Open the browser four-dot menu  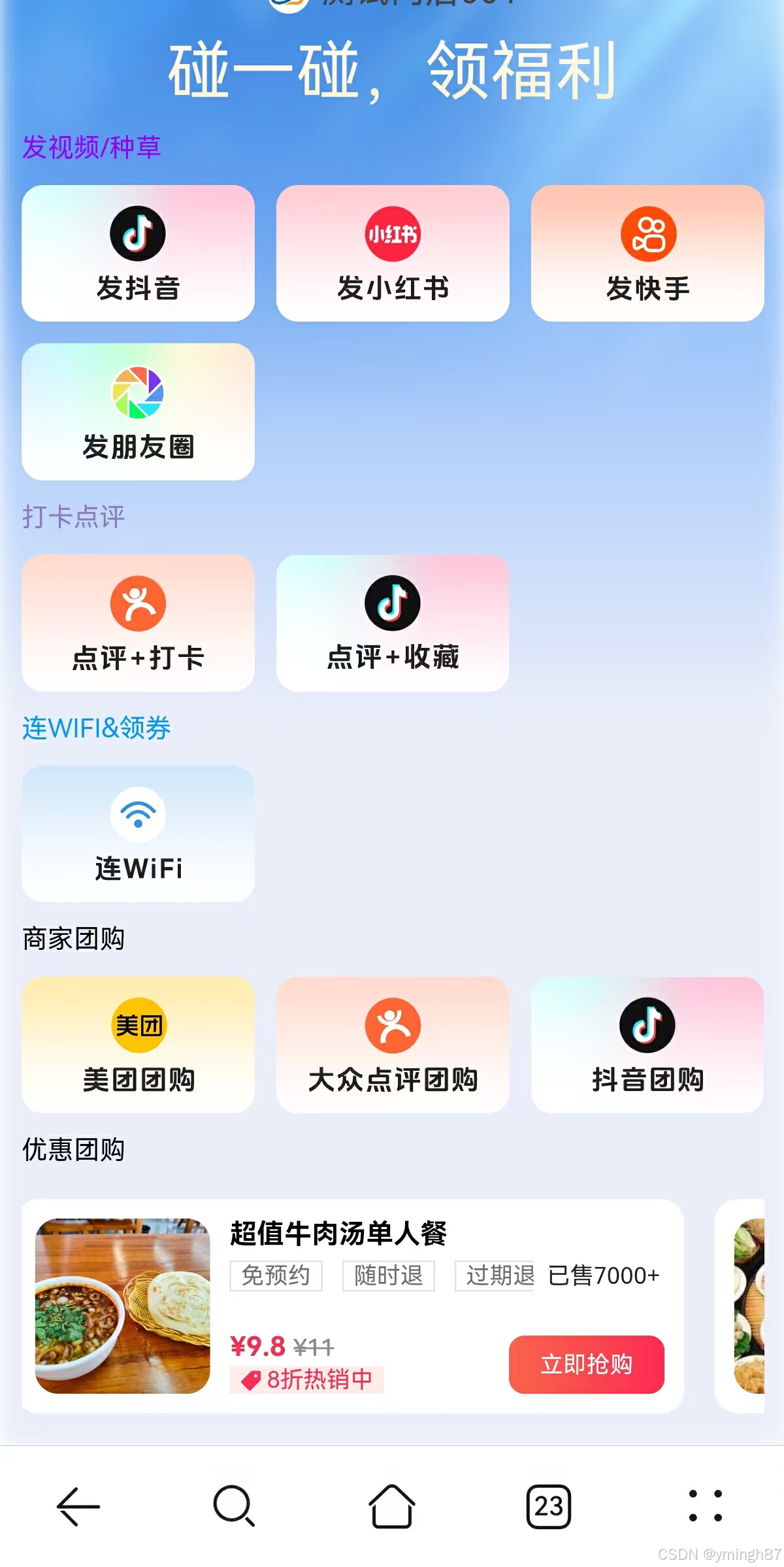point(705,1506)
